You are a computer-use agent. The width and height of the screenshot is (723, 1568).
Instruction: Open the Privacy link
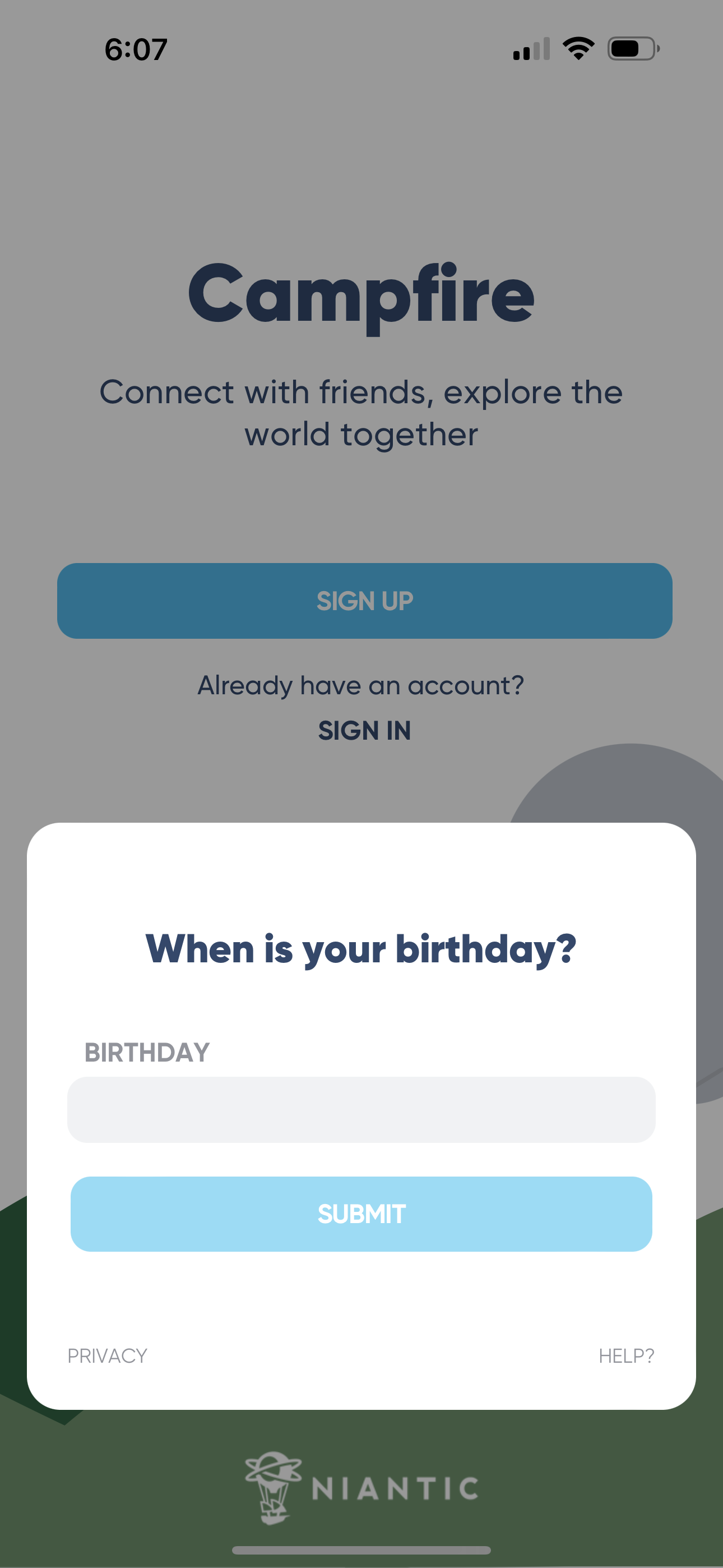pos(107,1355)
